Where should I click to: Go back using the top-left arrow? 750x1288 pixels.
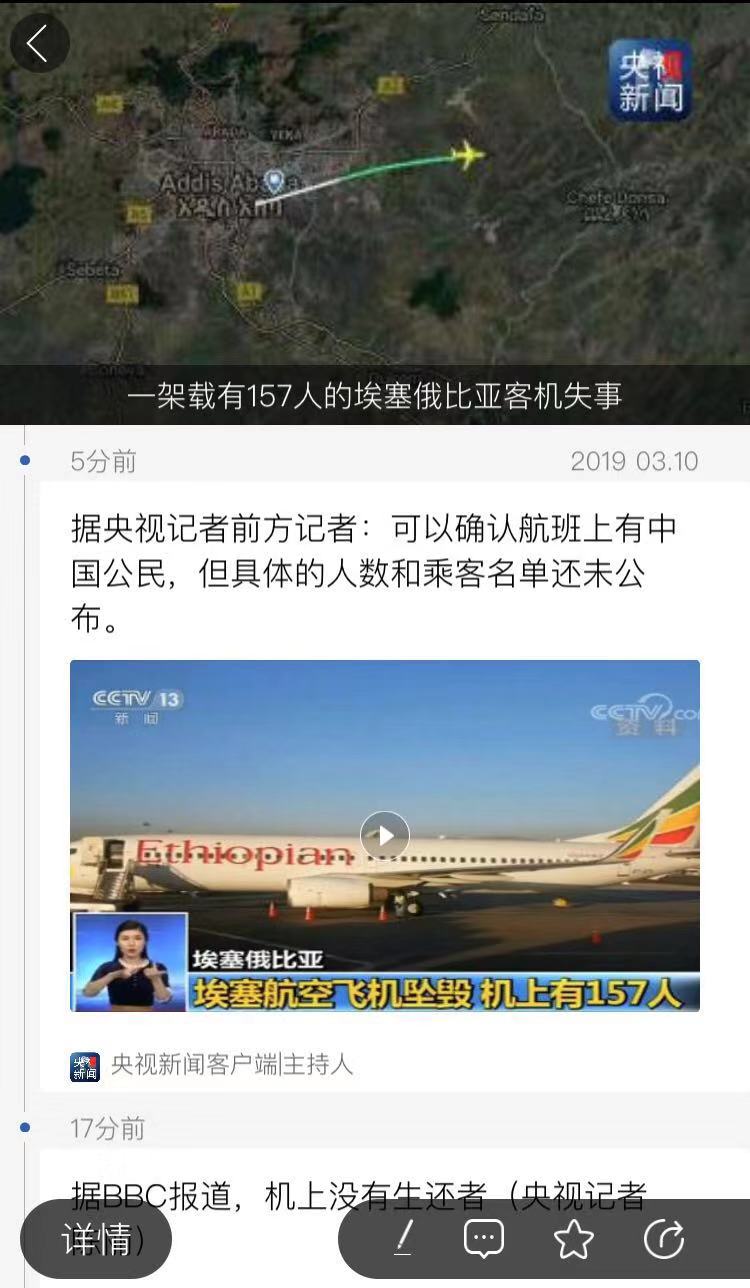click(x=39, y=43)
